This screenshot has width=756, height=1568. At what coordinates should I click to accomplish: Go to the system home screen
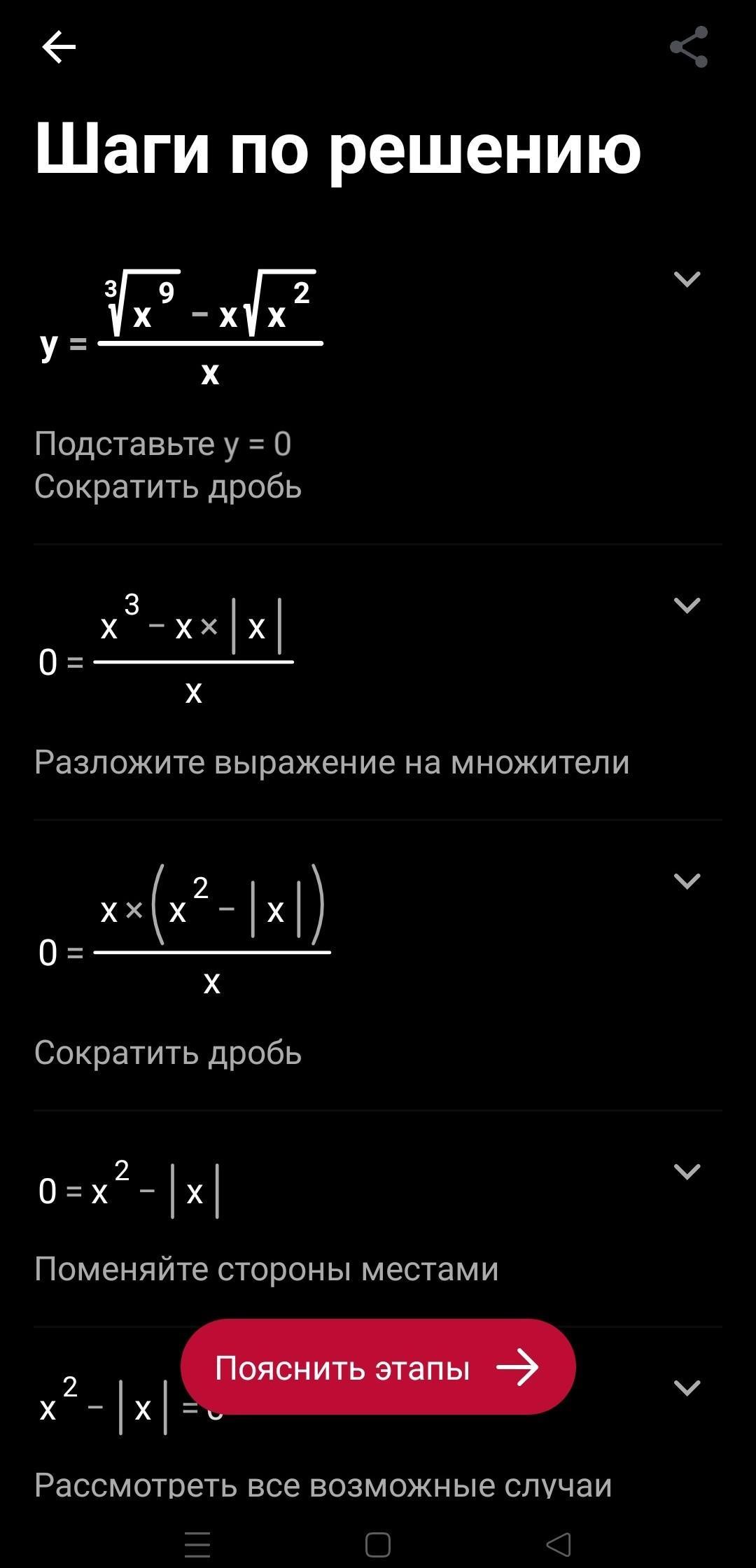[378, 1544]
